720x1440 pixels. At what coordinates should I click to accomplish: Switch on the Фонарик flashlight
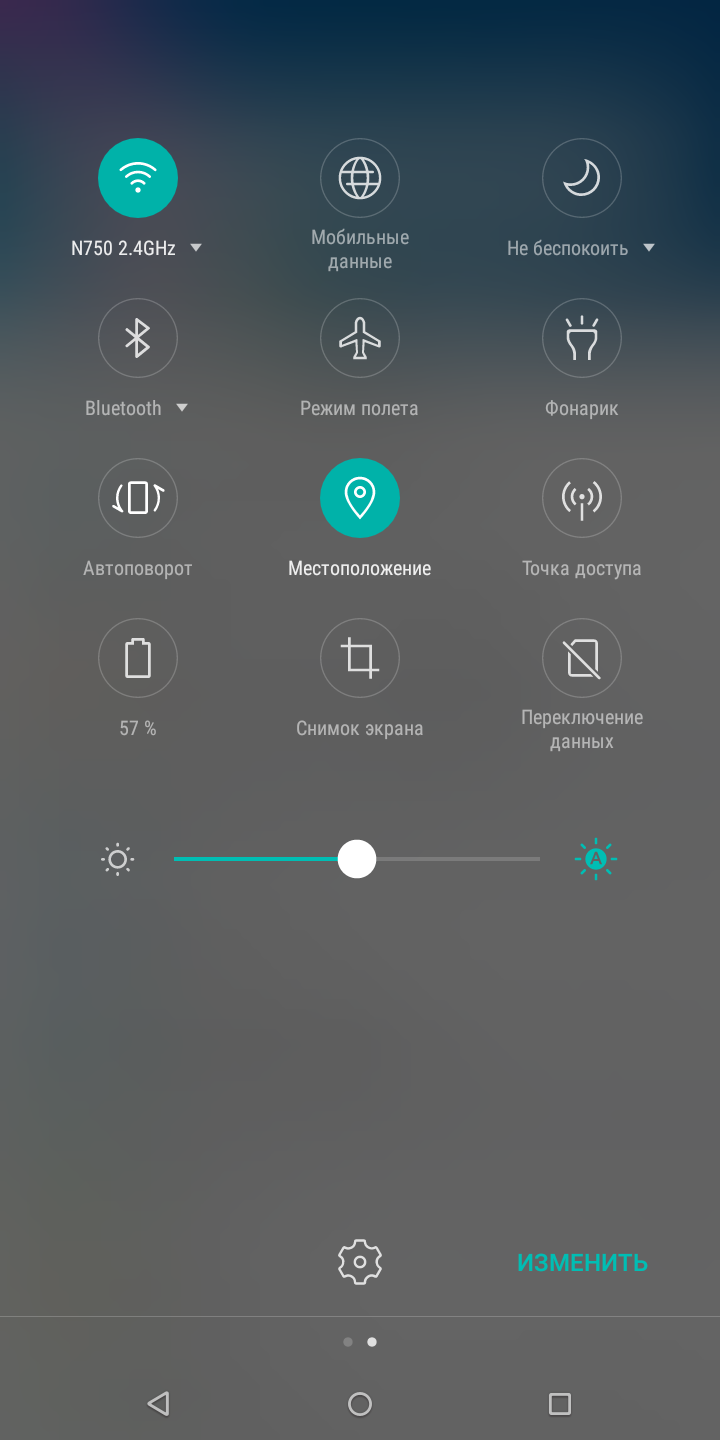coord(582,338)
